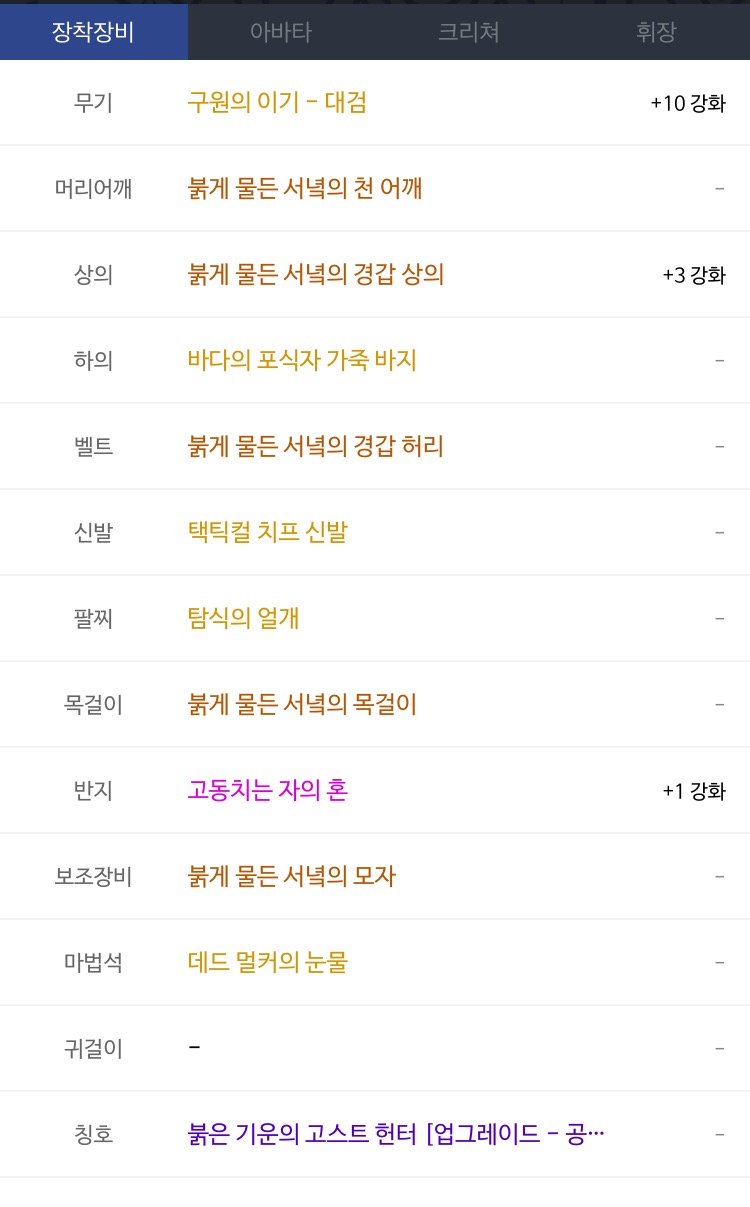Open 붉게 물든 서녘의 경갑 상의 item
The width and height of the screenshot is (750, 1207).
315,274
